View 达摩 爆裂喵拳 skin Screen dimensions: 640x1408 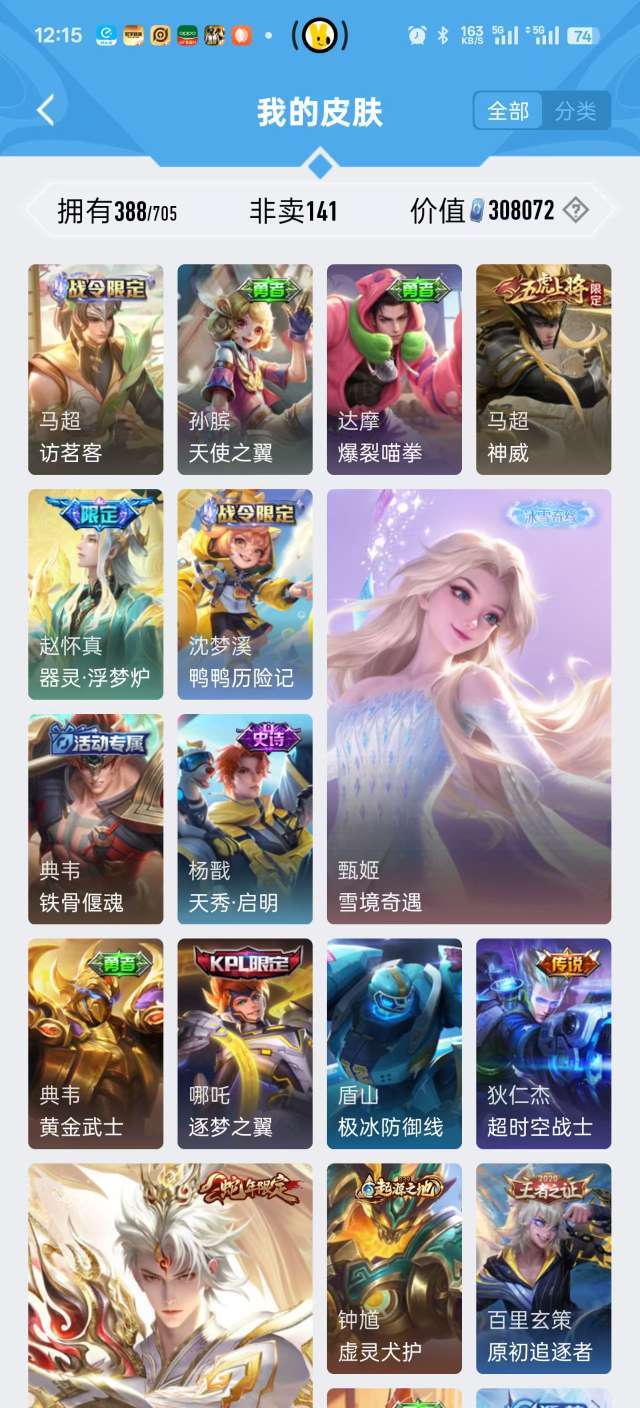click(394, 369)
